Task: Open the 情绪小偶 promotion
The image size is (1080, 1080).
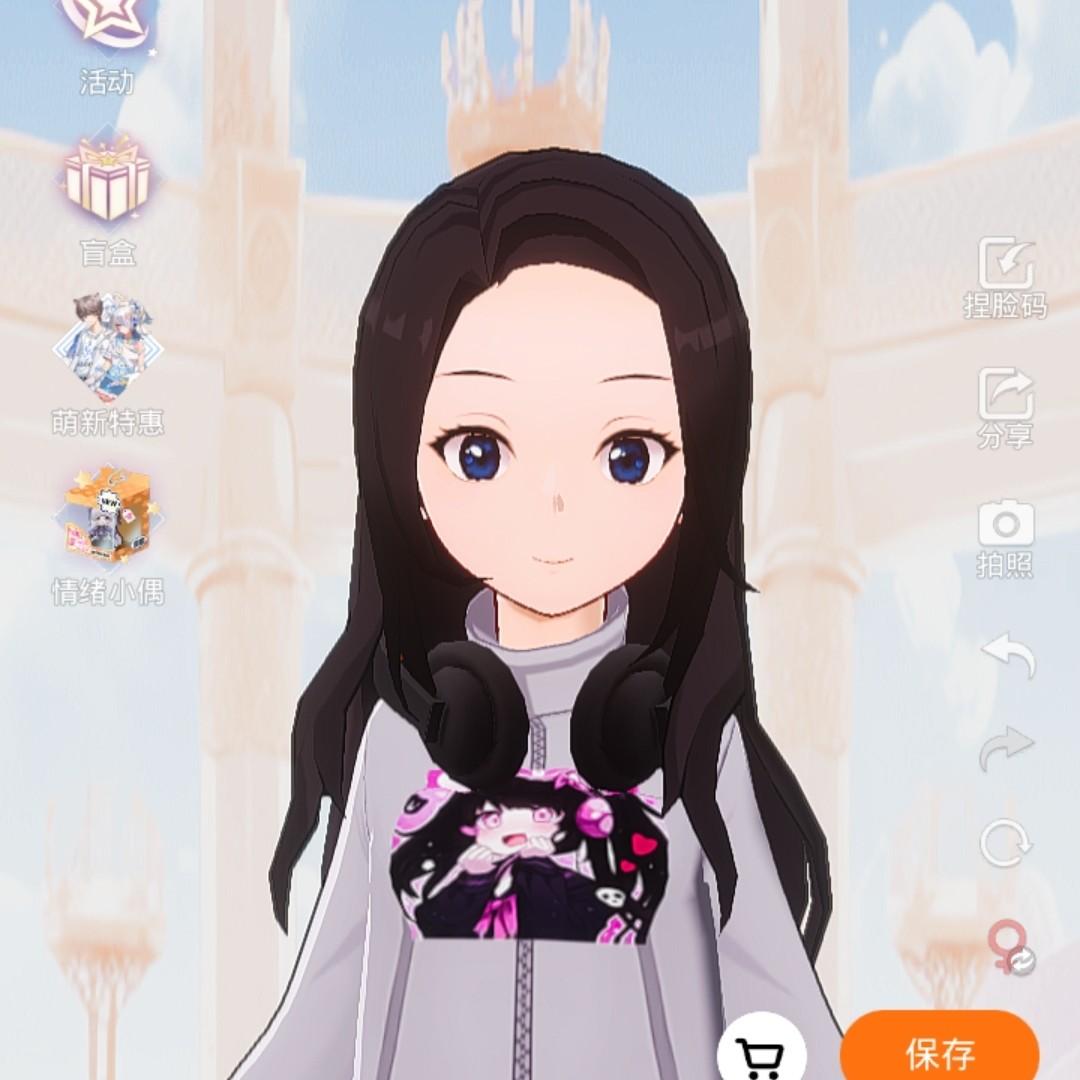Action: click(x=107, y=530)
